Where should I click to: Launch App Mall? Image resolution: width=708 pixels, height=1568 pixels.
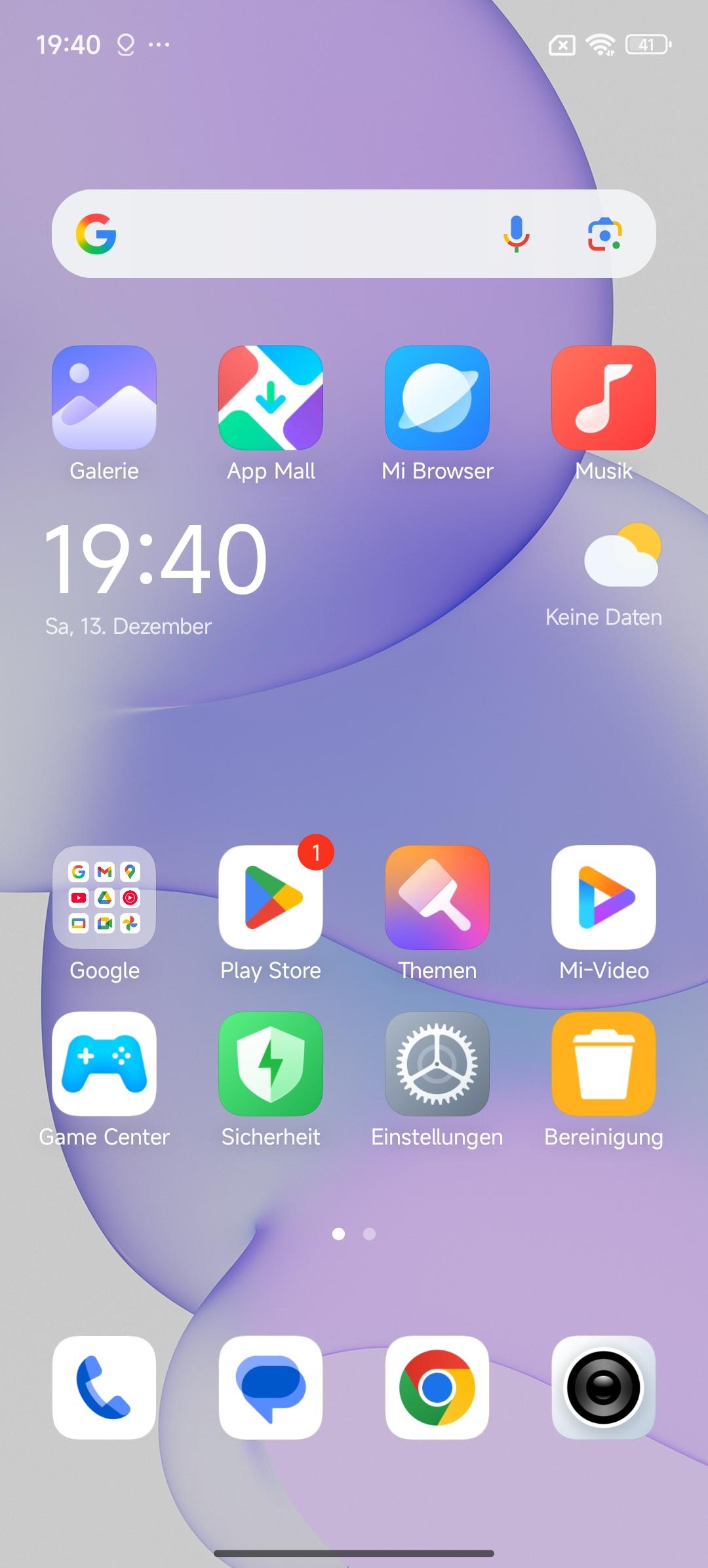click(271, 398)
